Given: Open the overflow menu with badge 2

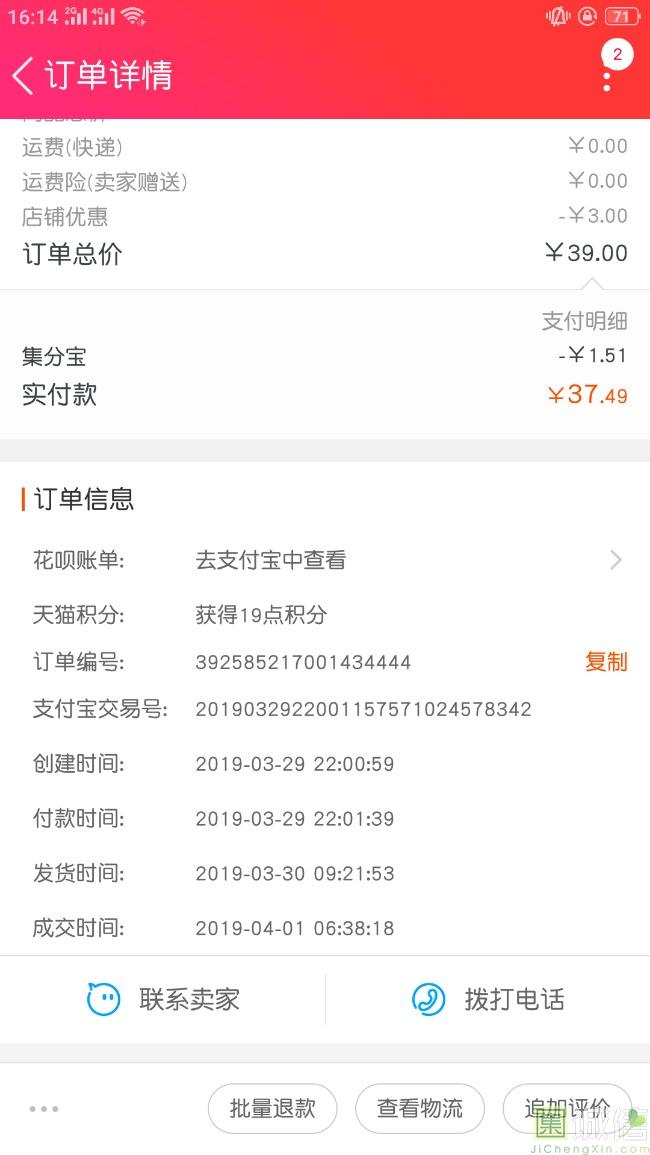Looking at the screenshot, I should (x=607, y=76).
